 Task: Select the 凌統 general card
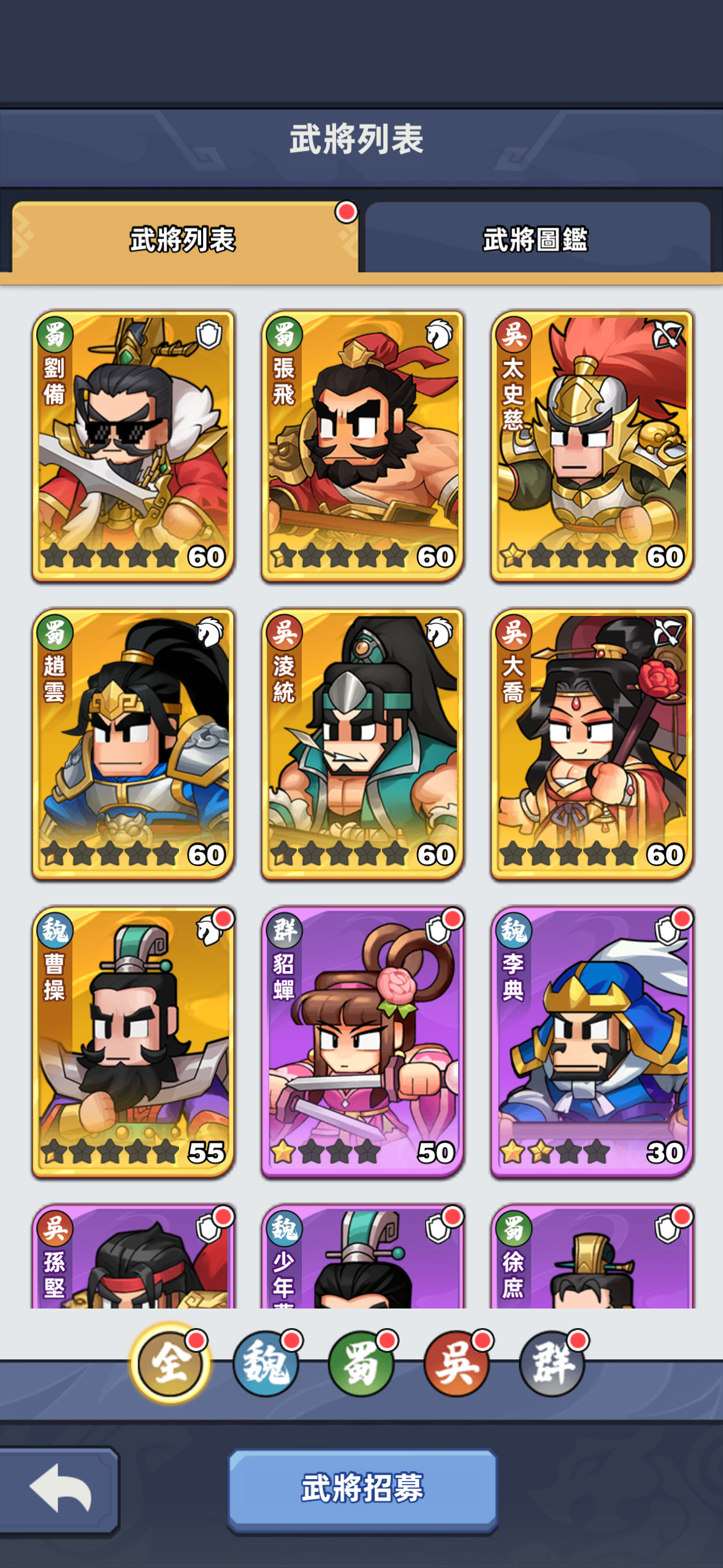tap(362, 744)
